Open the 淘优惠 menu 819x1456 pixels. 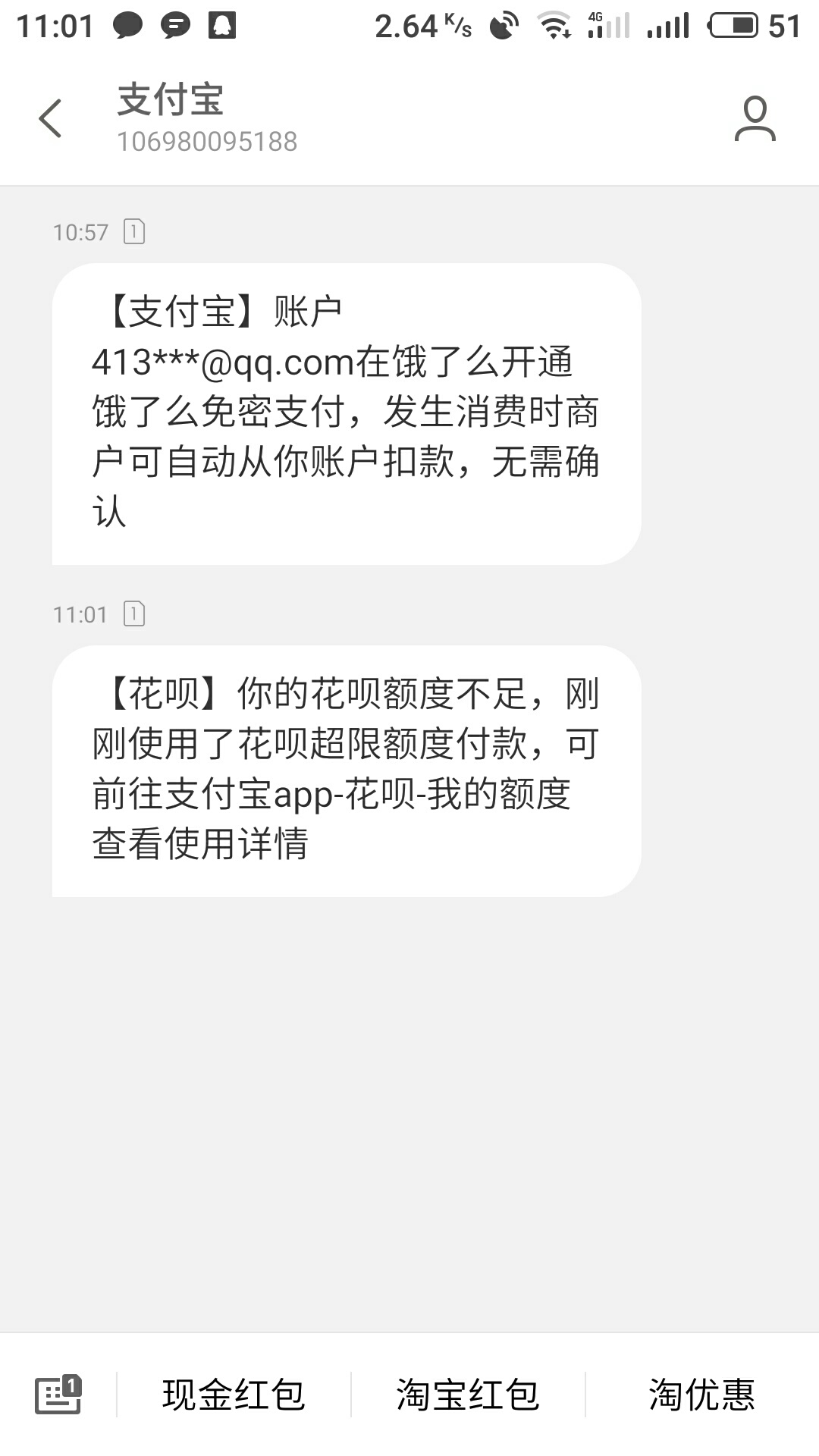(x=702, y=1394)
